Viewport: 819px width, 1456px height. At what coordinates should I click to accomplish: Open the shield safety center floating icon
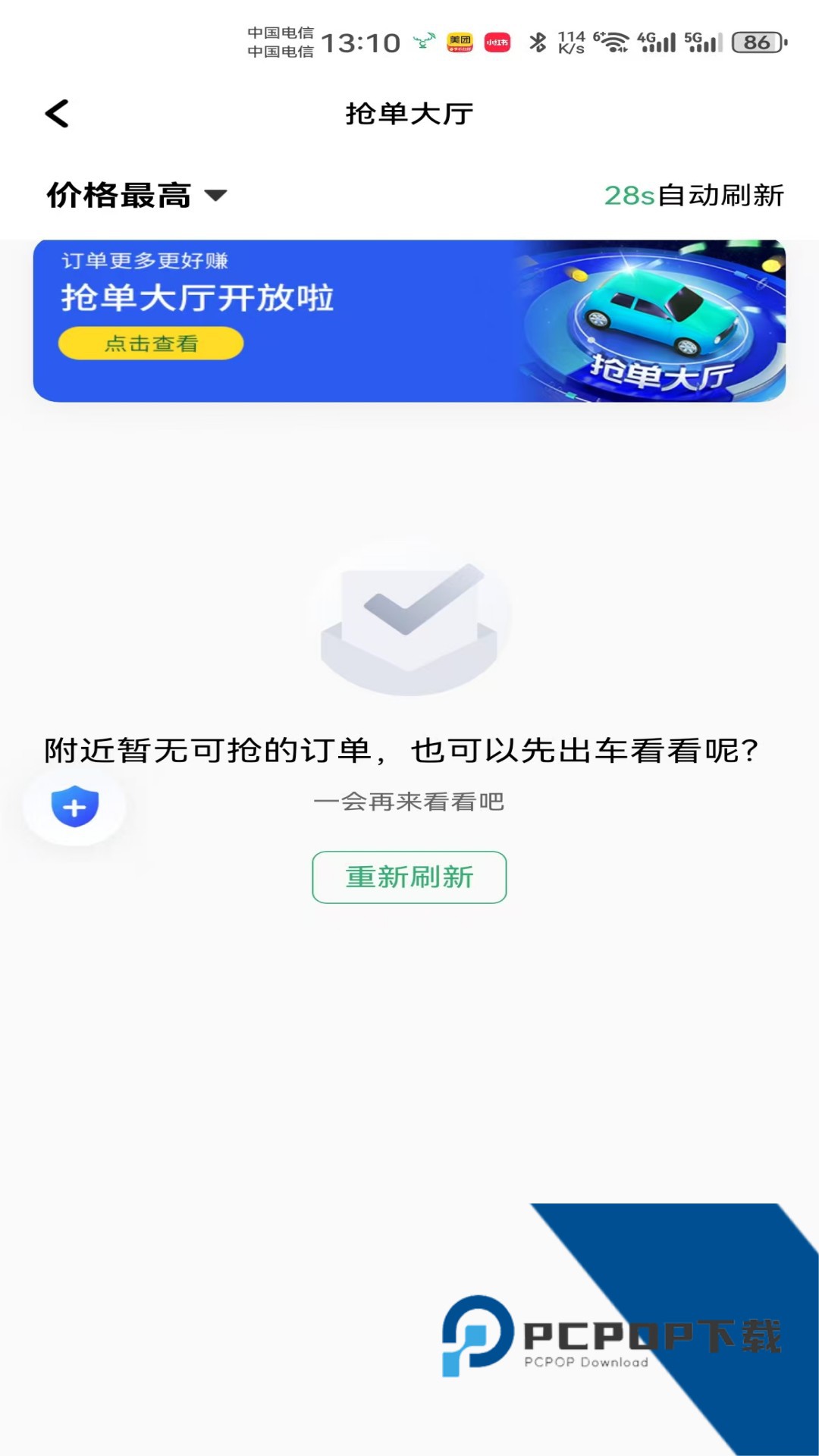coord(73,808)
